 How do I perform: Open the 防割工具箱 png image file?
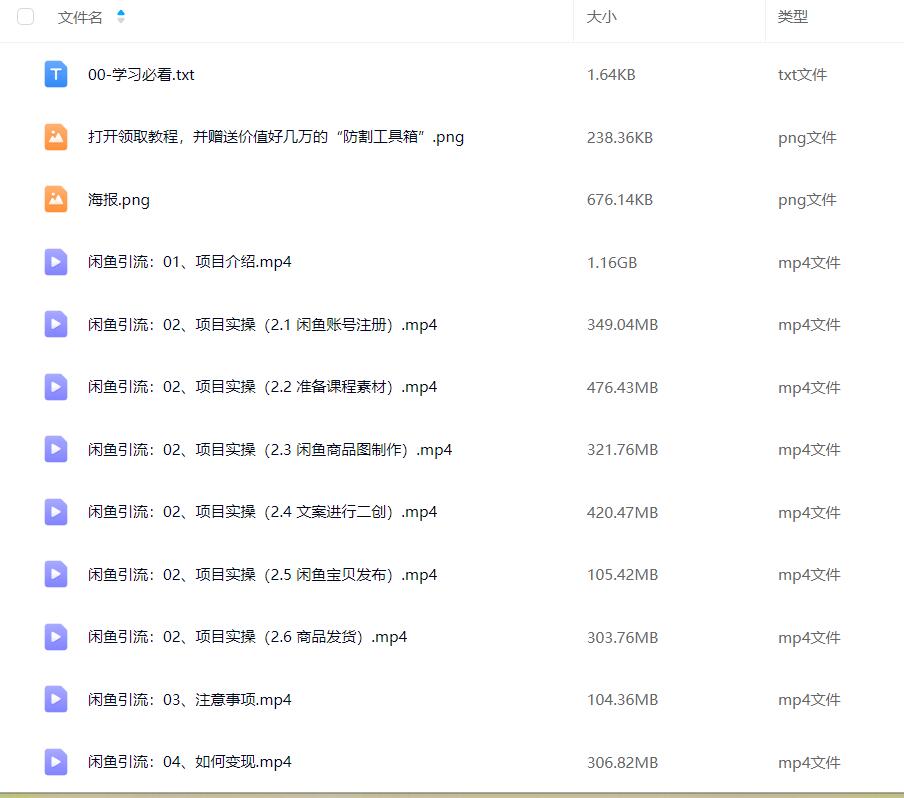coord(275,137)
